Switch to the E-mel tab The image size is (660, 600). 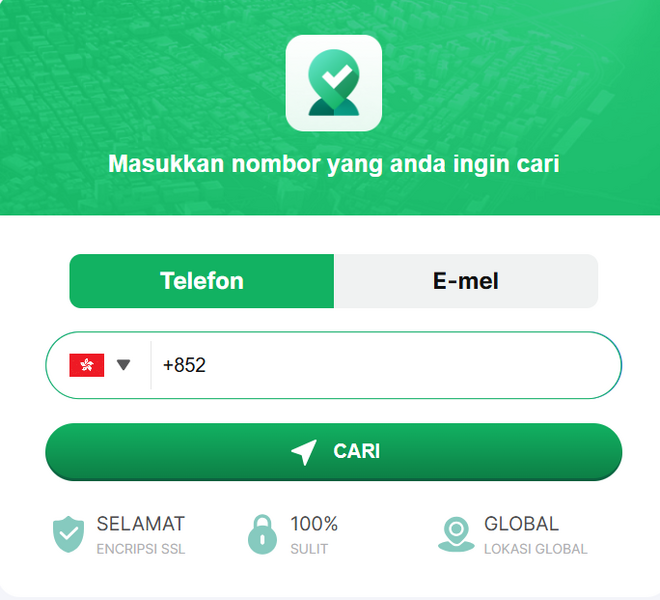(465, 281)
